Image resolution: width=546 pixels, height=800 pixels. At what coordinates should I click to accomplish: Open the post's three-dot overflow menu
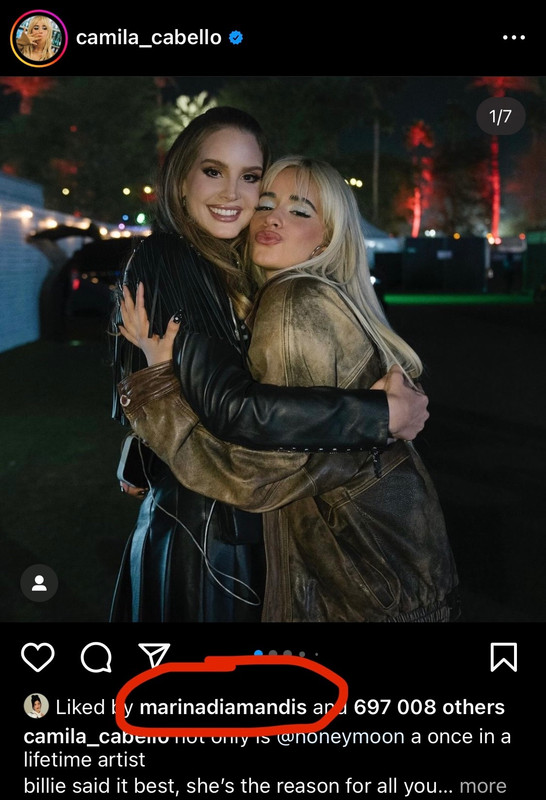pyautogui.click(x=513, y=37)
